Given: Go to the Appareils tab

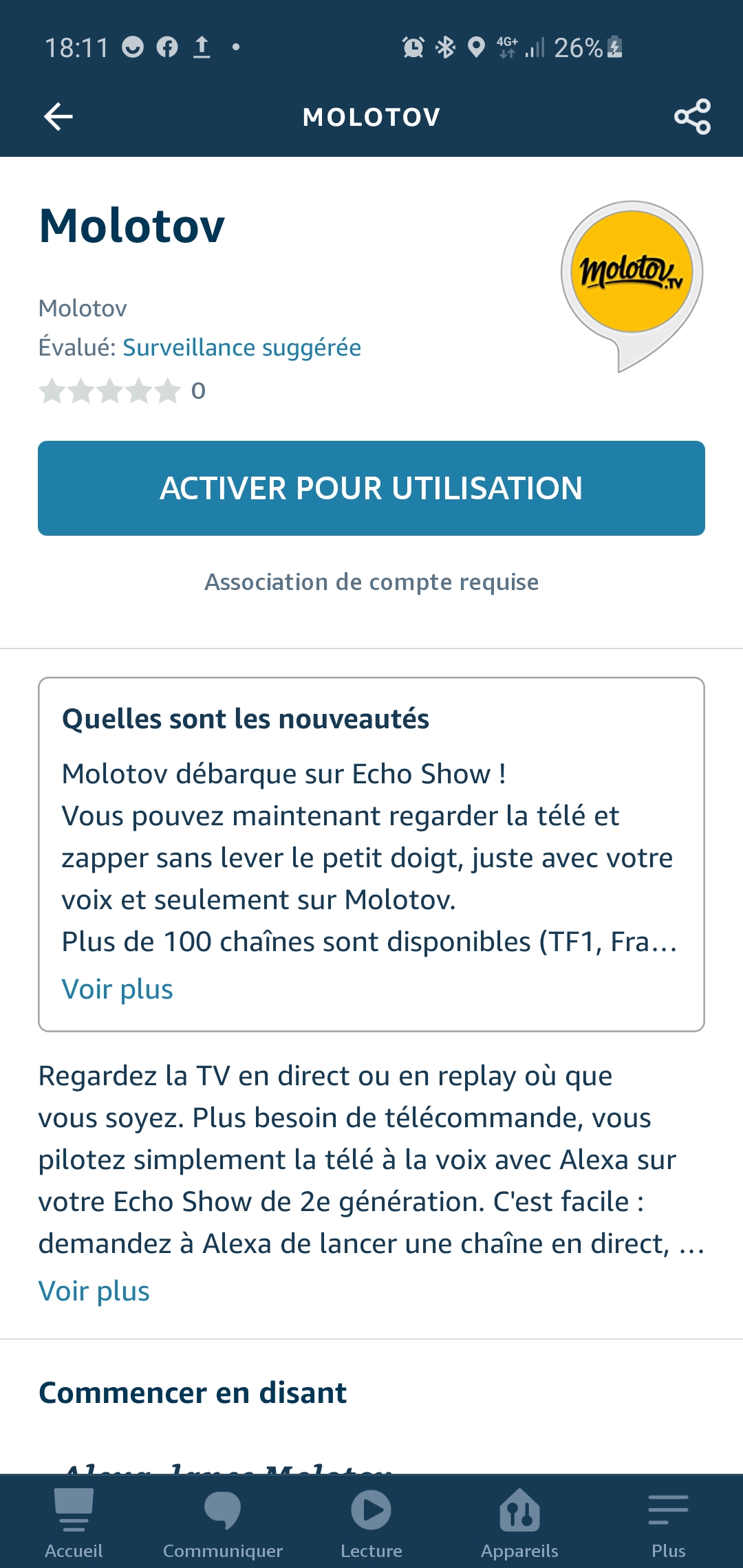Looking at the screenshot, I should coord(519,1522).
